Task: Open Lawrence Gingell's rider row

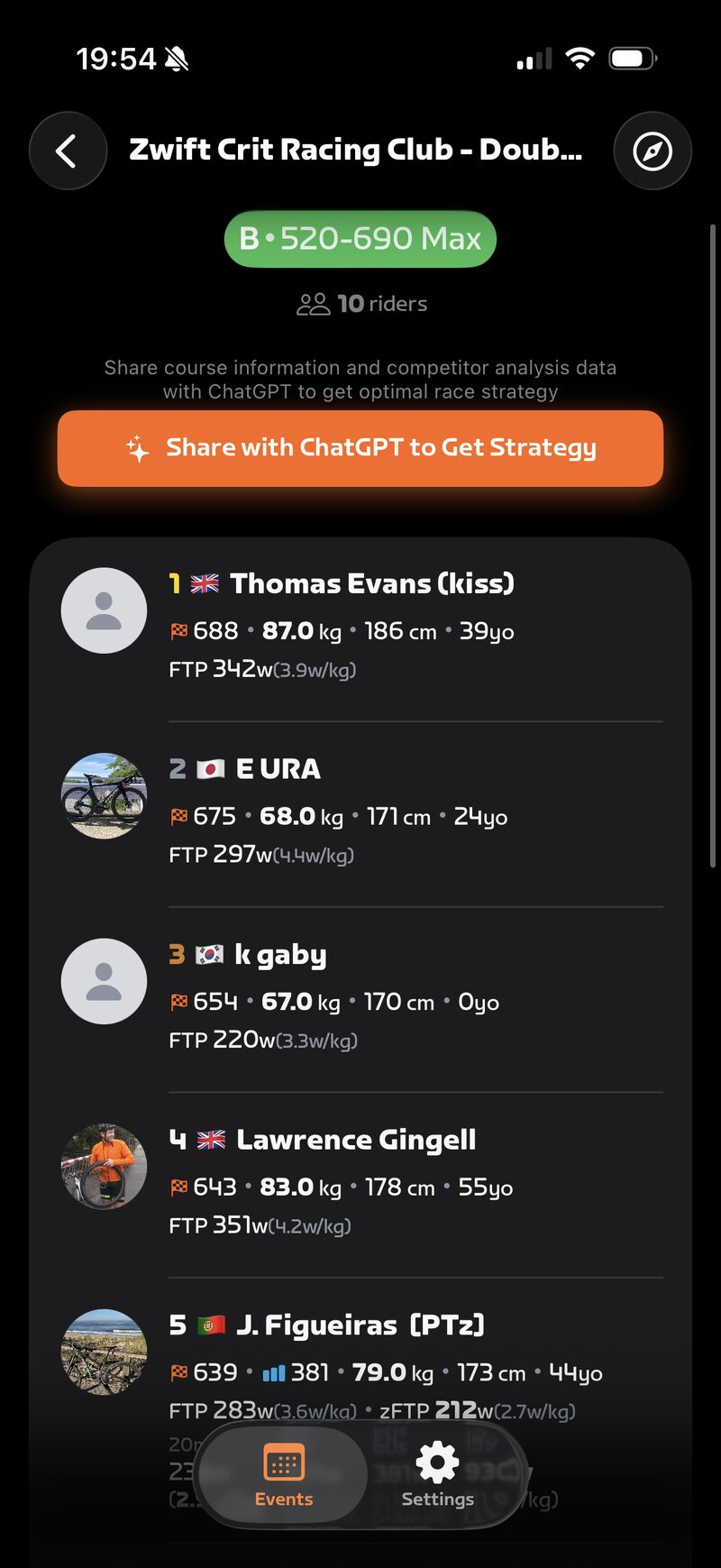Action: tap(355, 1140)
